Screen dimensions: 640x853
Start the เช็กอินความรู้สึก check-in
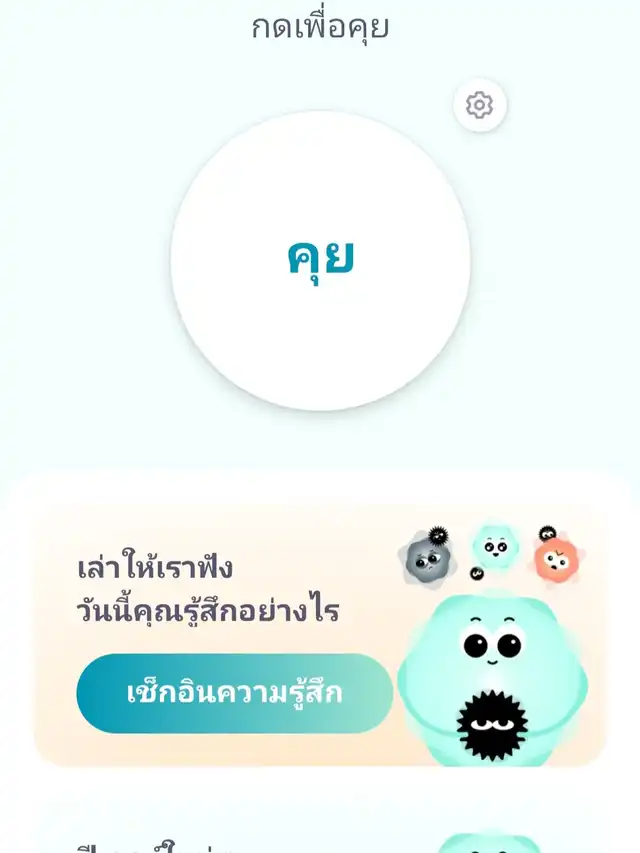[234, 693]
